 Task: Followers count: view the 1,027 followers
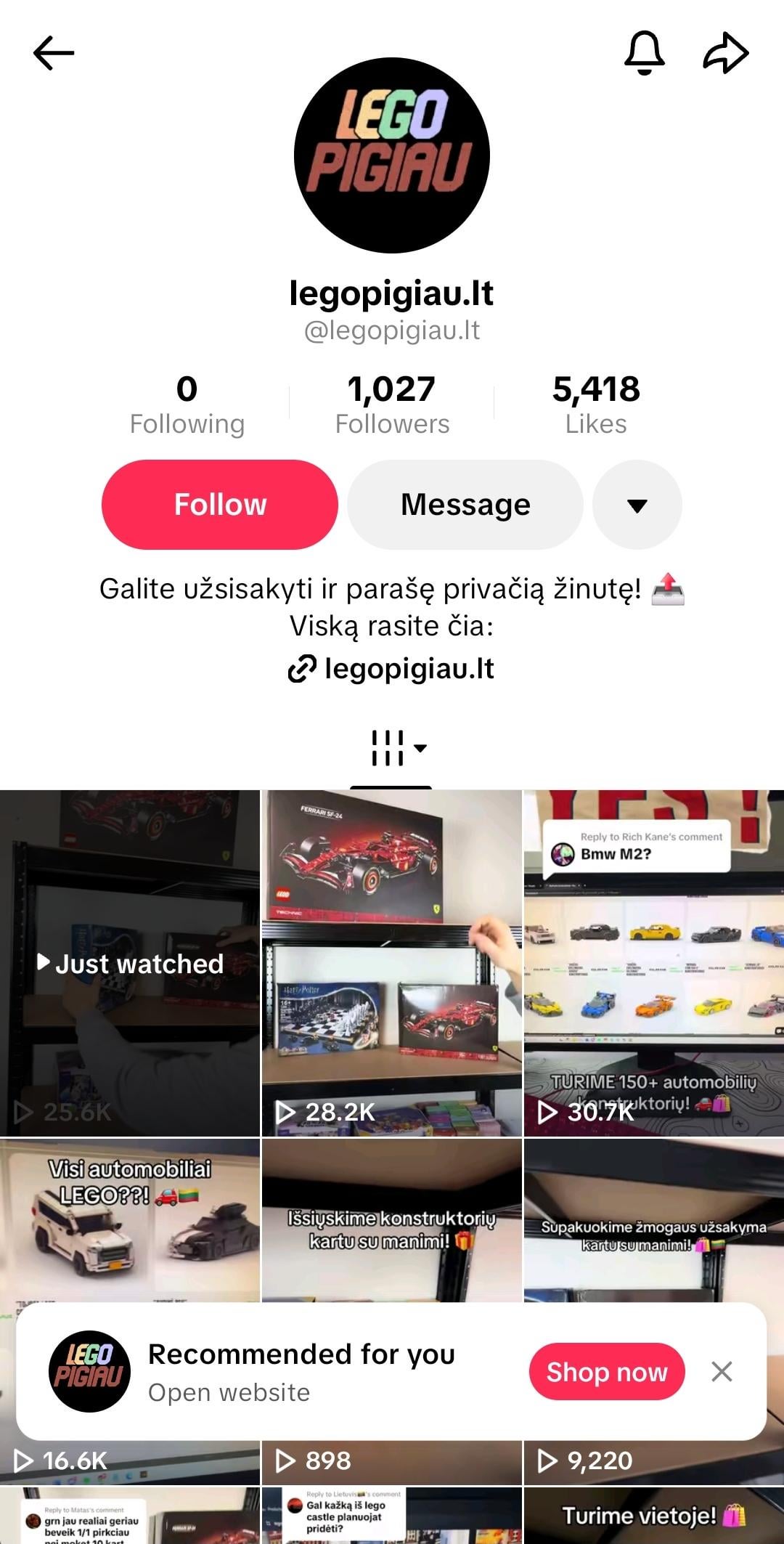pyautogui.click(x=392, y=405)
